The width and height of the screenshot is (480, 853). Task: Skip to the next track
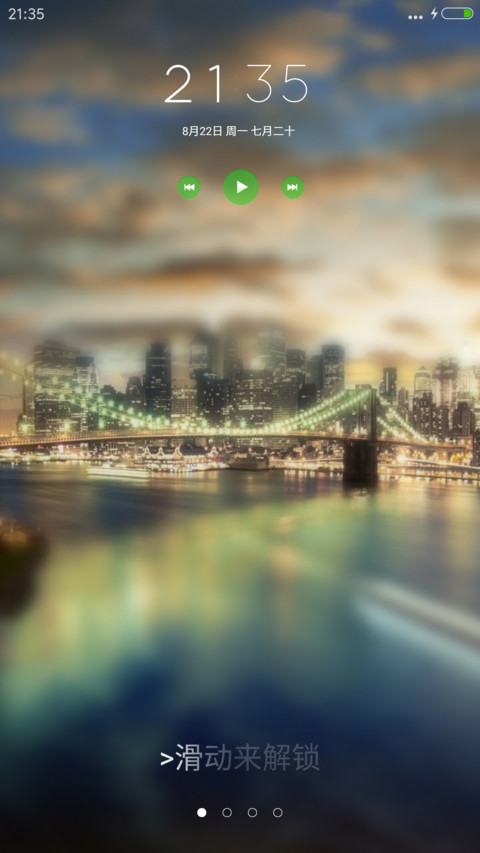point(293,188)
